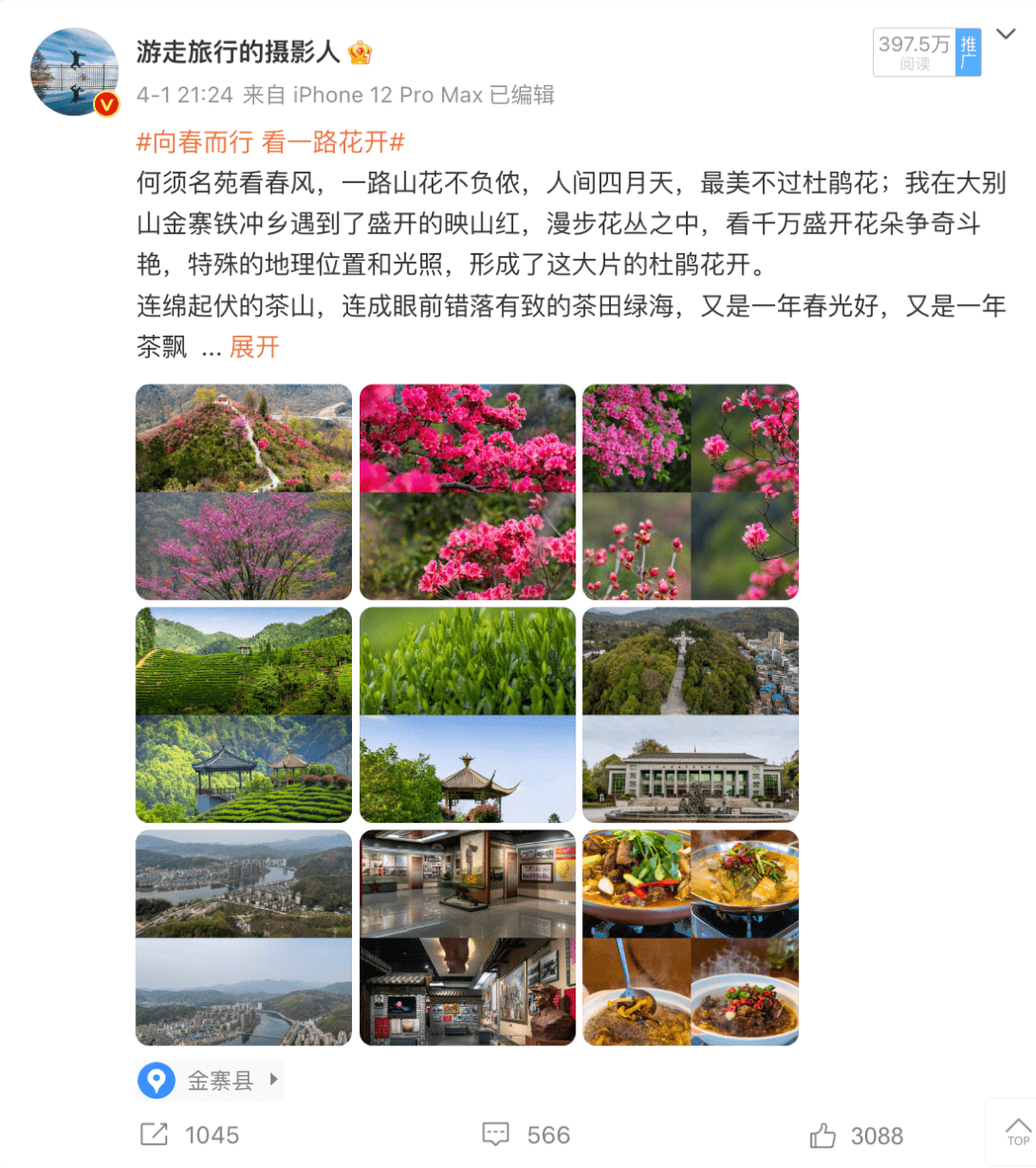The height and width of the screenshot is (1168, 1036).
Task: View the four-panel azalea blossoms photo
Action: pyautogui.click(x=691, y=492)
